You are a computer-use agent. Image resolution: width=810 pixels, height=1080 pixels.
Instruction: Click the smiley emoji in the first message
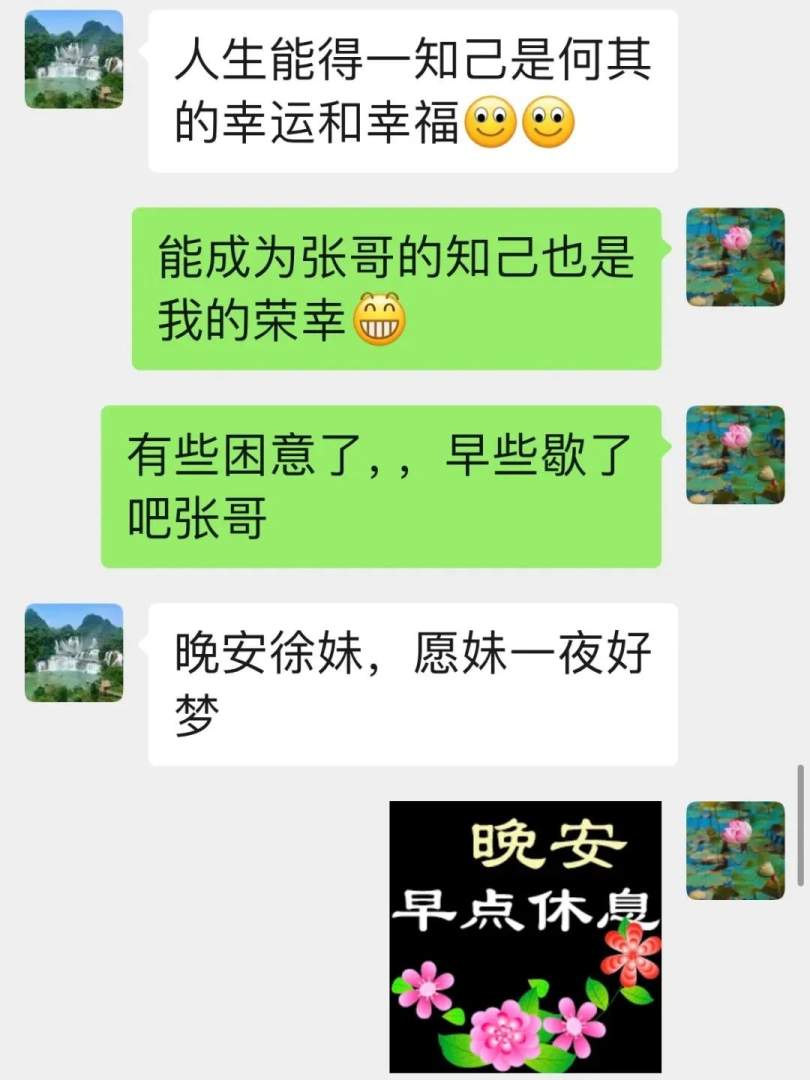click(x=491, y=124)
